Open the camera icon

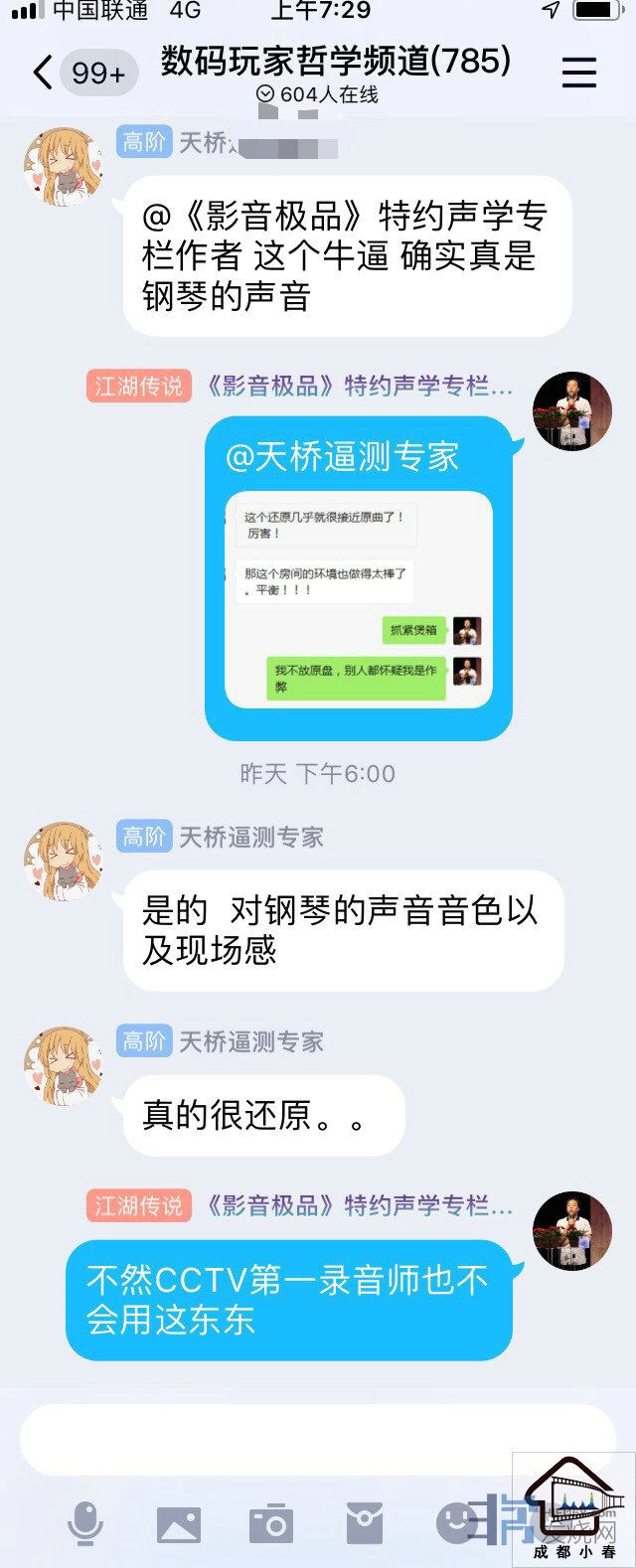[x=270, y=1523]
